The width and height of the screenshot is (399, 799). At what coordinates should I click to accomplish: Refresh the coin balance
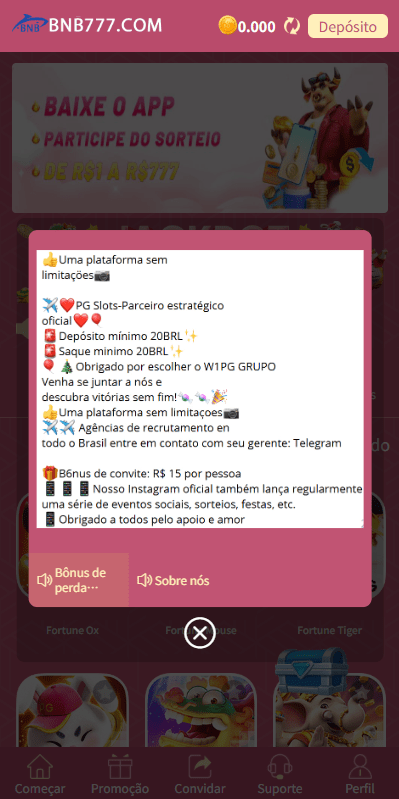pos(292,26)
